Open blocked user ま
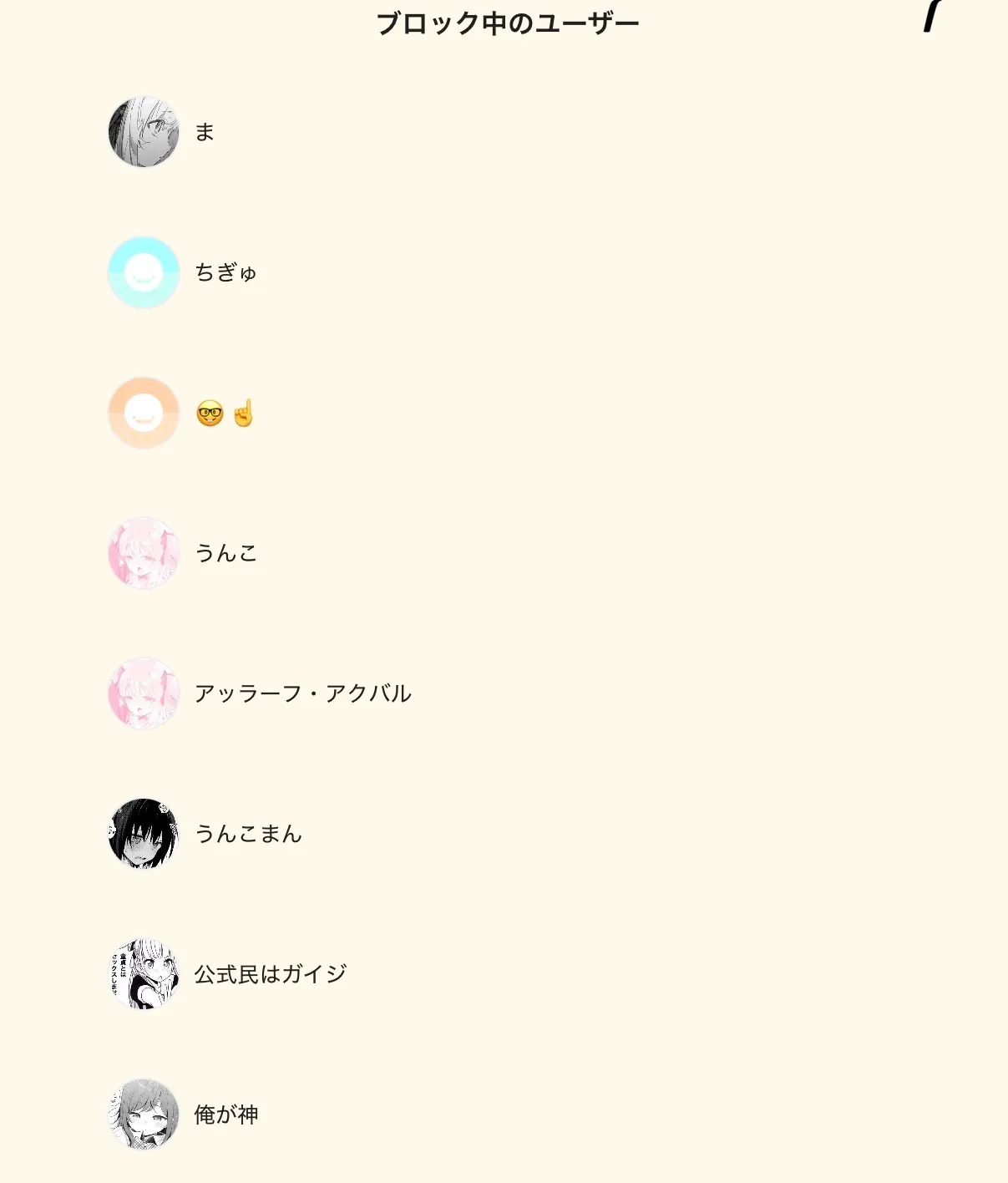Image resolution: width=1008 pixels, height=1183 pixels. (x=504, y=132)
